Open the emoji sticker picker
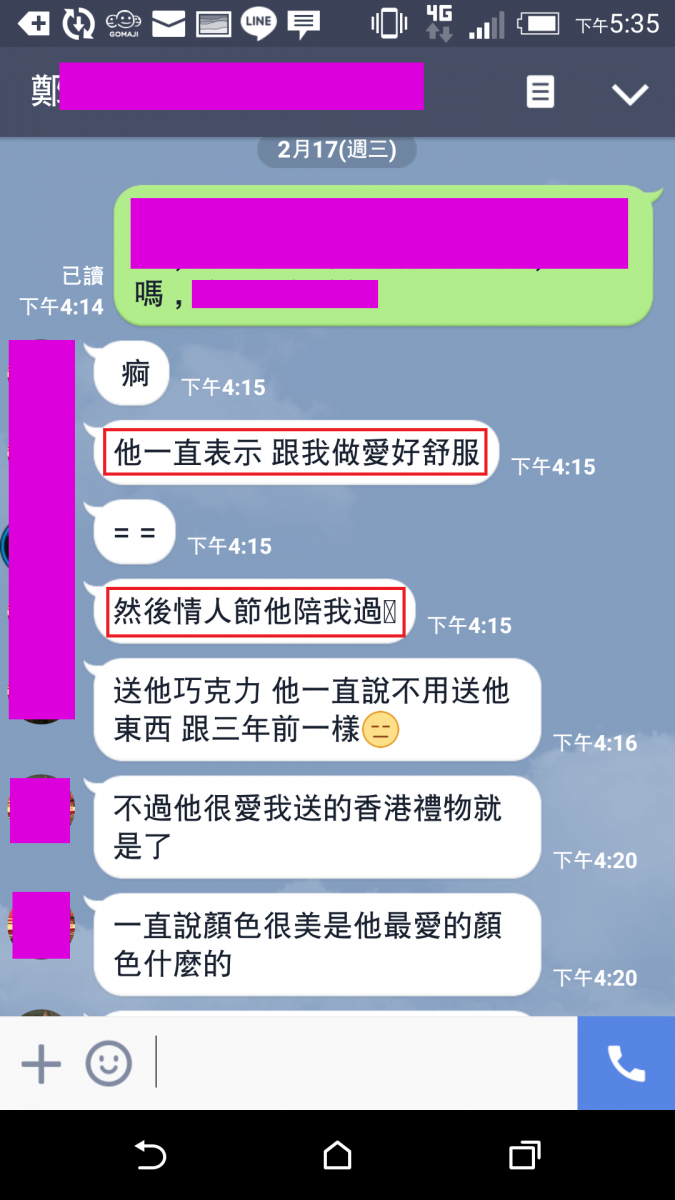Screen dimensions: 675x1200 (x=108, y=1064)
